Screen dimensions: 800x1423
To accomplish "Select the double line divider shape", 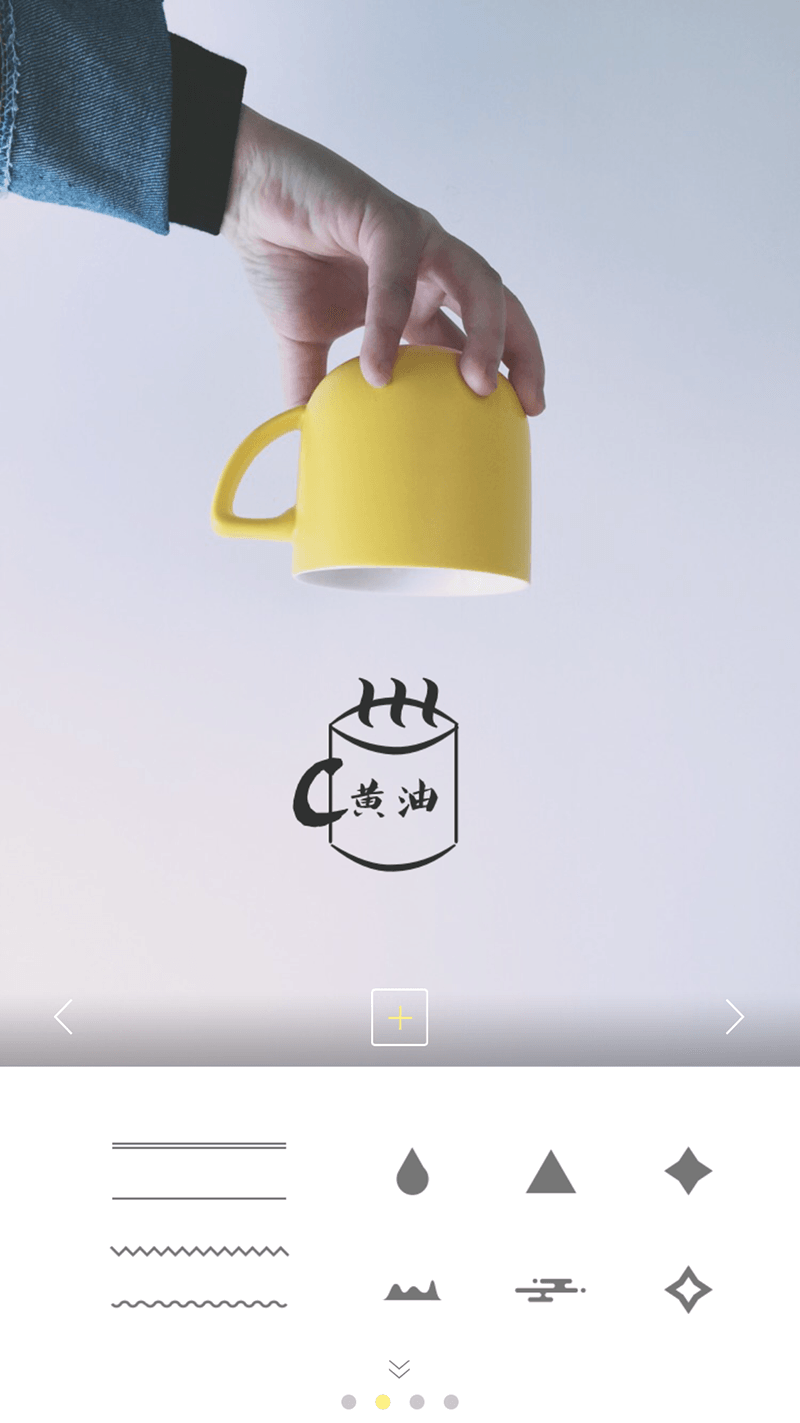I will 199,1146.
